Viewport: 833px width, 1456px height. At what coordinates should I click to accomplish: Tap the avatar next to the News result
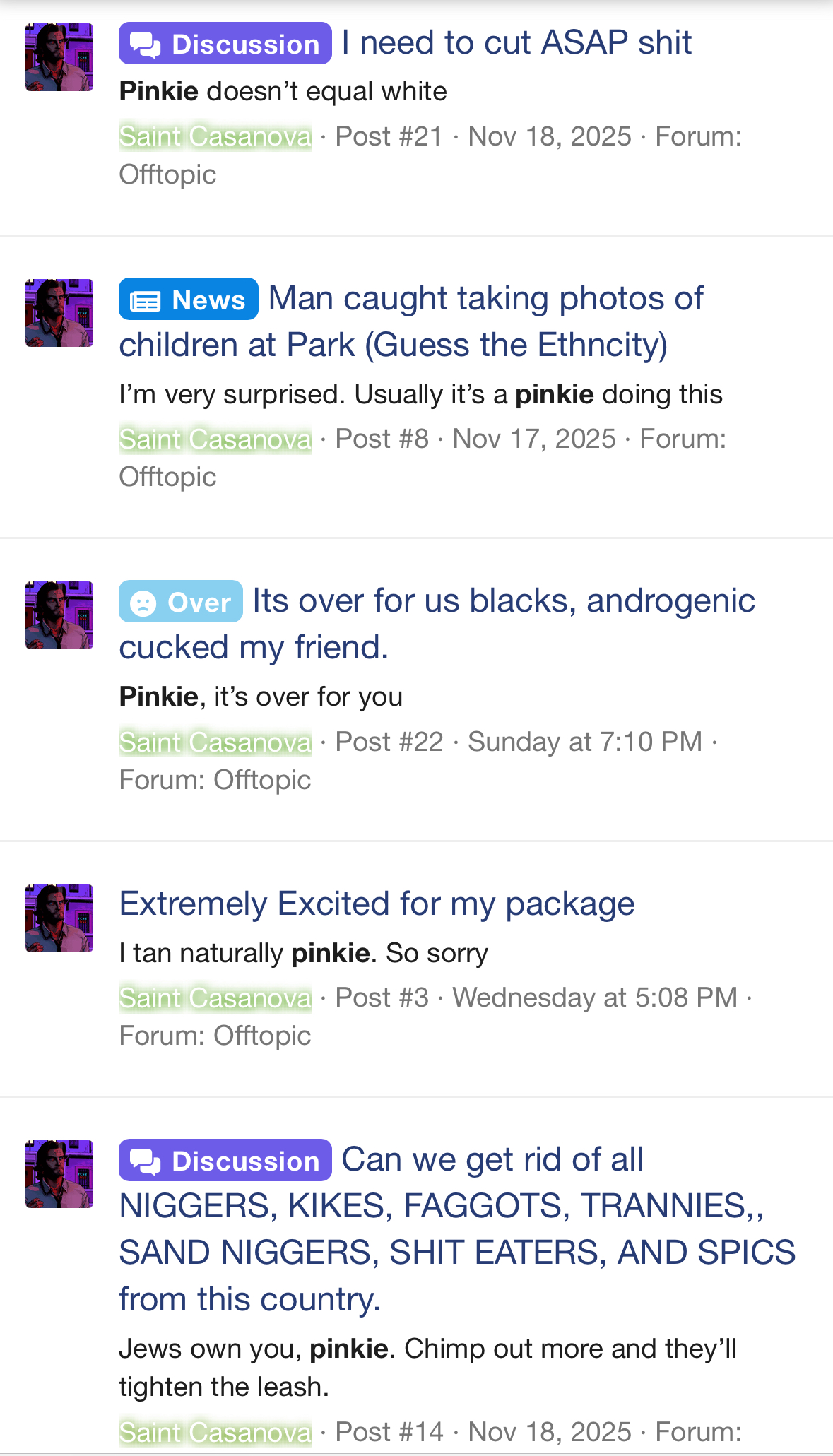59,313
